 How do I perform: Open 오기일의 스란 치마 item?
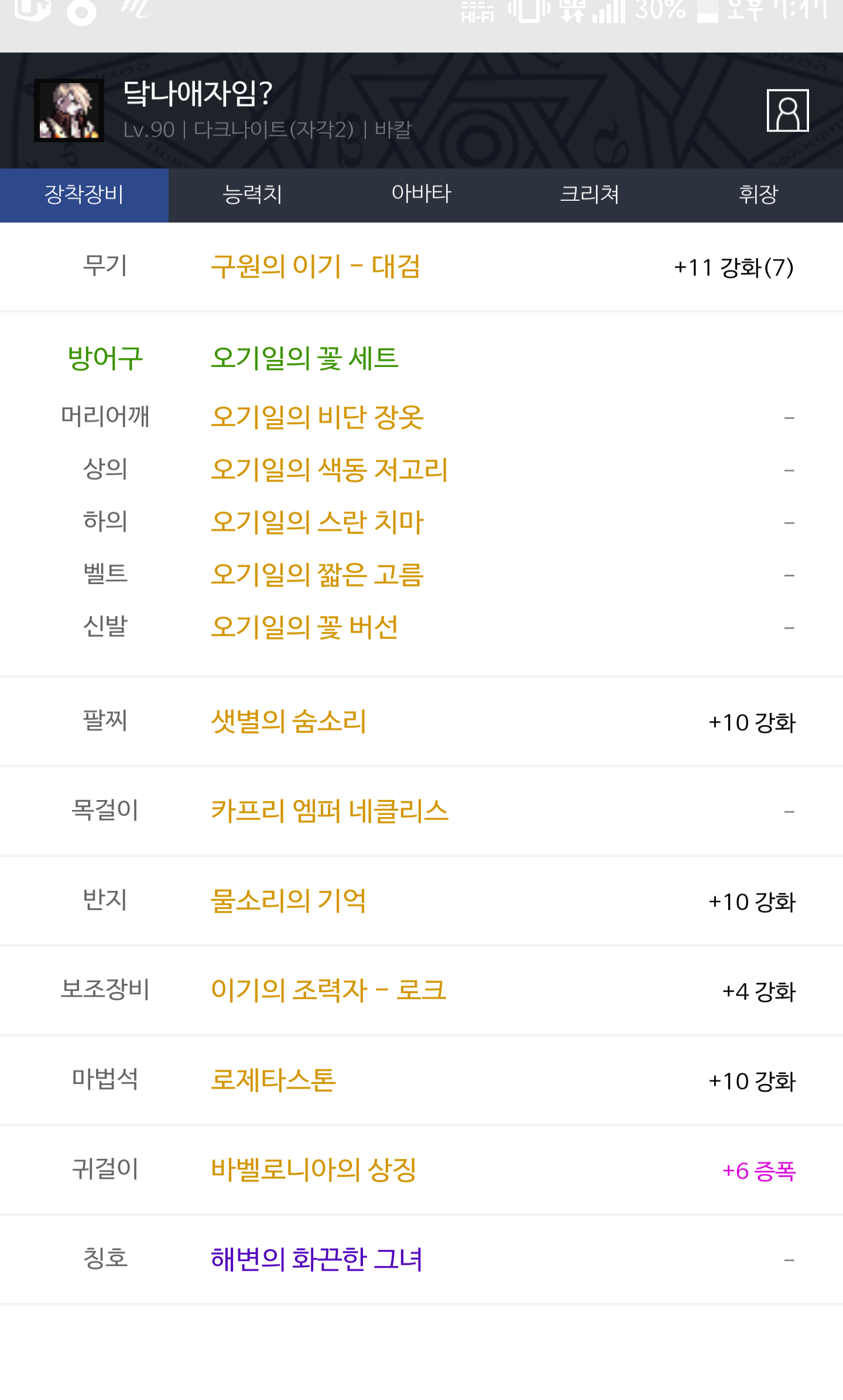[x=317, y=522]
